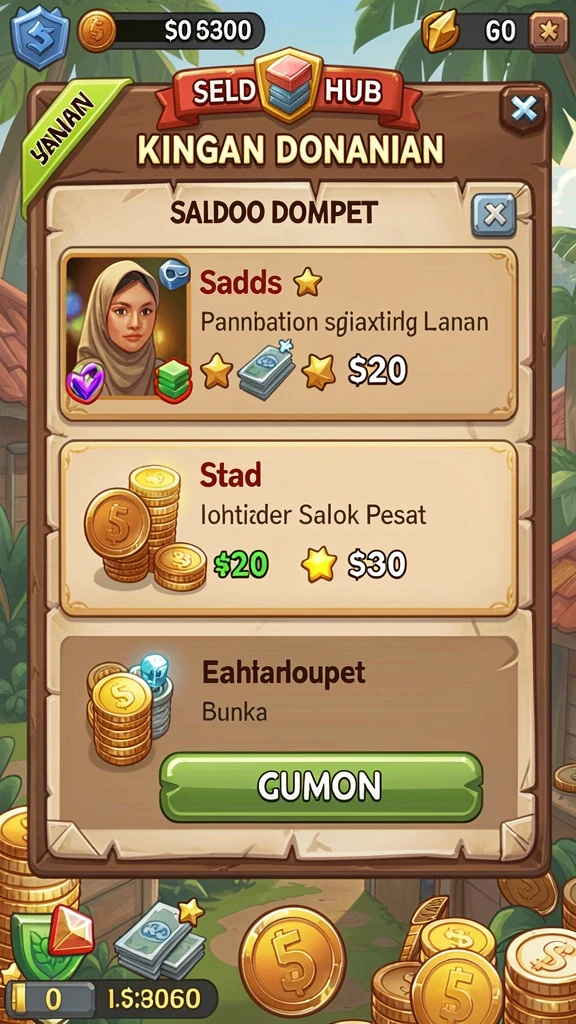Tap the green Gumon button
The height and width of the screenshot is (1024, 576).
(321, 787)
